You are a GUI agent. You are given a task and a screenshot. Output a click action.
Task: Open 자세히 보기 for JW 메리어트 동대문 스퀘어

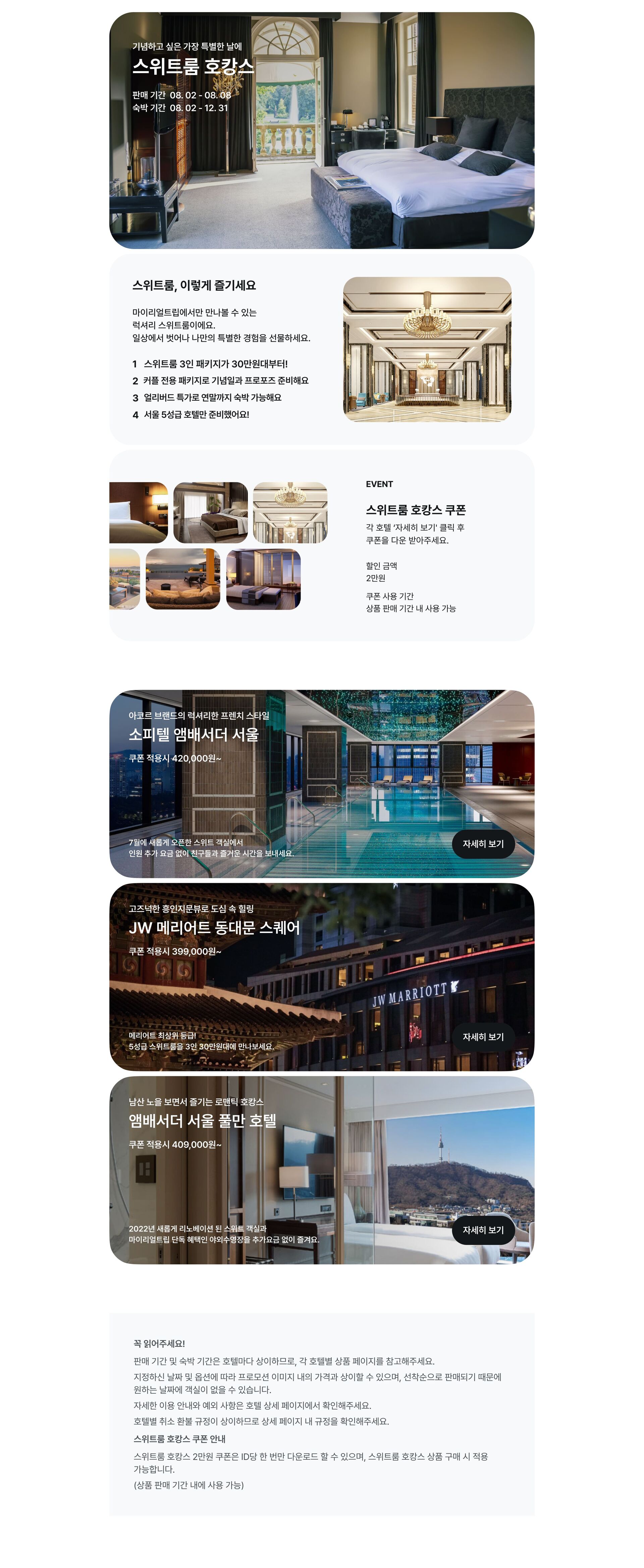click(x=483, y=1037)
